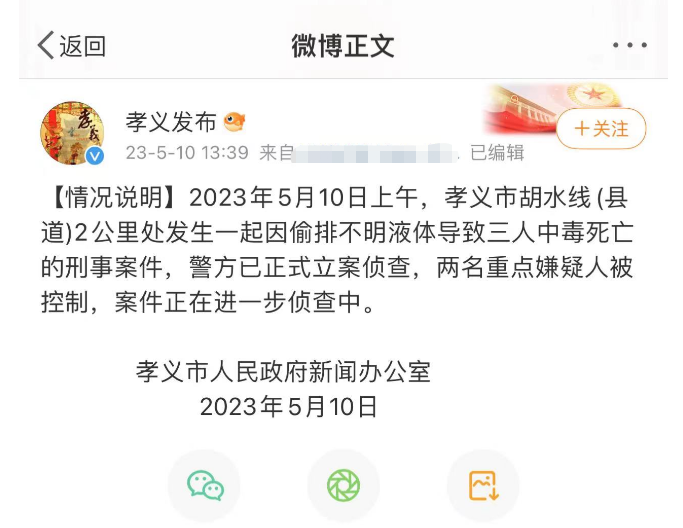The image size is (683, 528).
Task: Open the 孝义发布 profile avatar
Action: 72,132
